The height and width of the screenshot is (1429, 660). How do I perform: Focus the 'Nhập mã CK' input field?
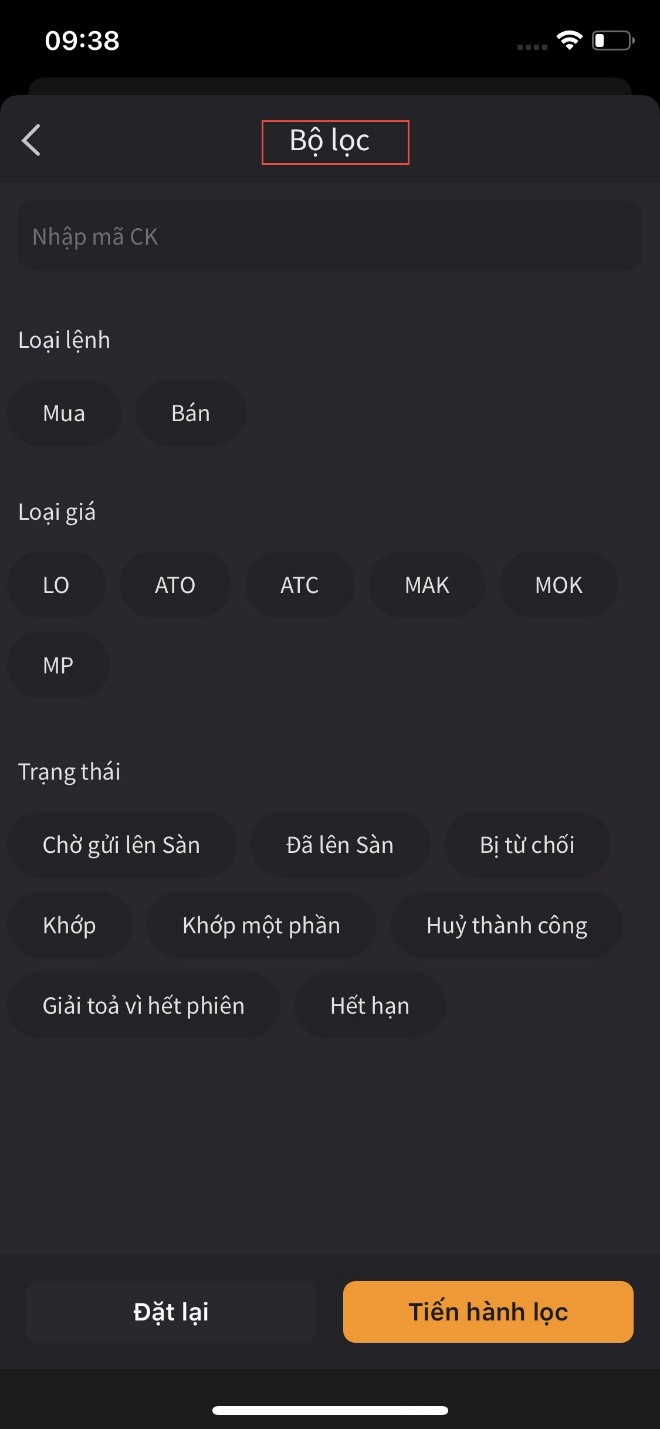330,237
